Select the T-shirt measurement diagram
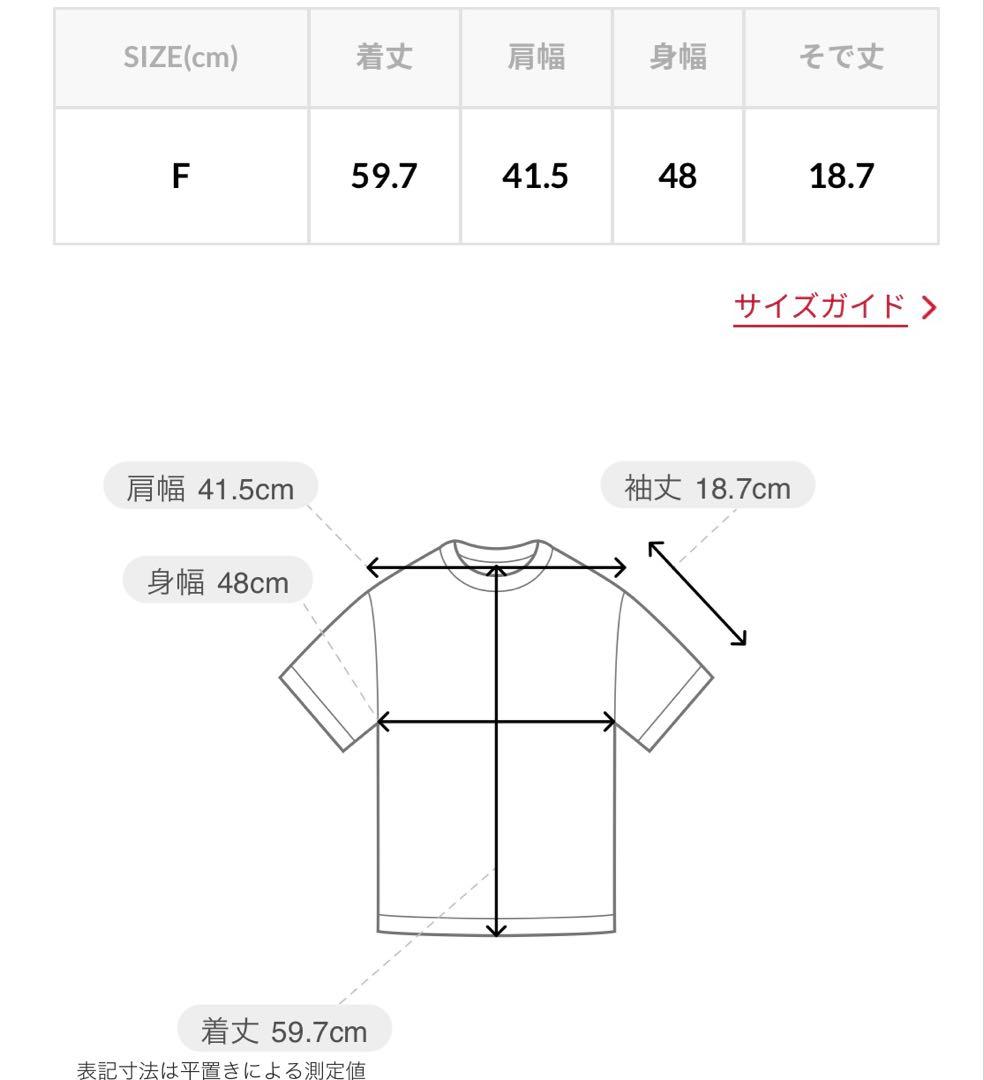Viewport: 984px width, 1080px height. click(x=497, y=740)
